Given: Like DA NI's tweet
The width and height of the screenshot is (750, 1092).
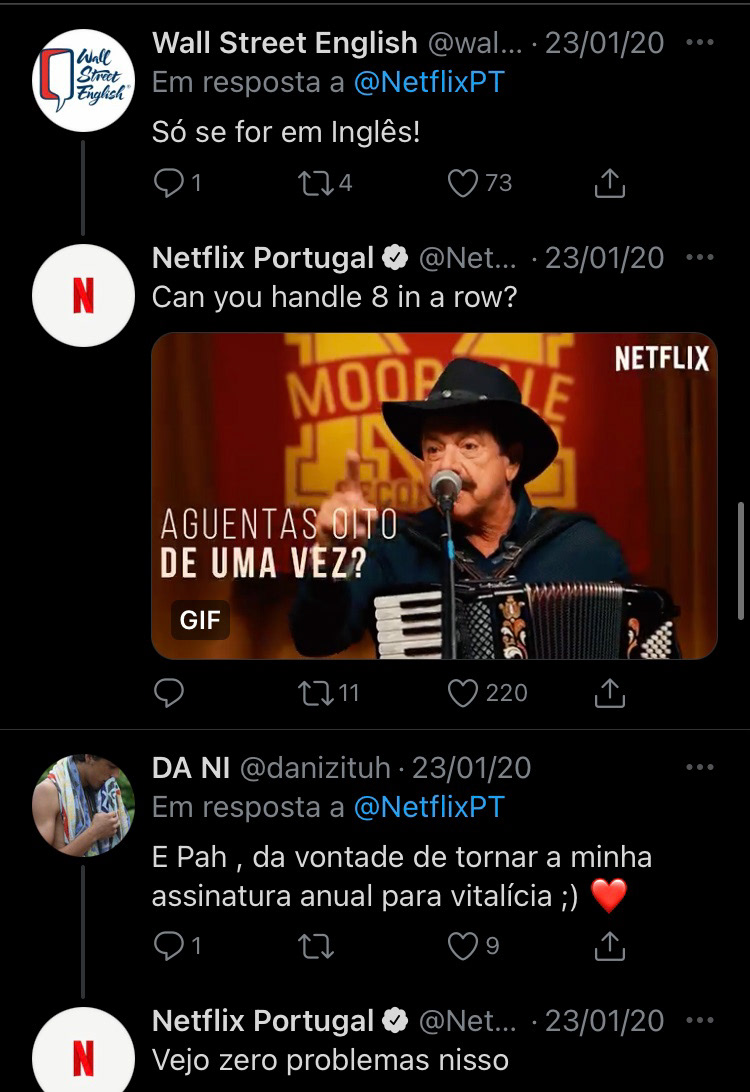Looking at the screenshot, I should click(462, 946).
